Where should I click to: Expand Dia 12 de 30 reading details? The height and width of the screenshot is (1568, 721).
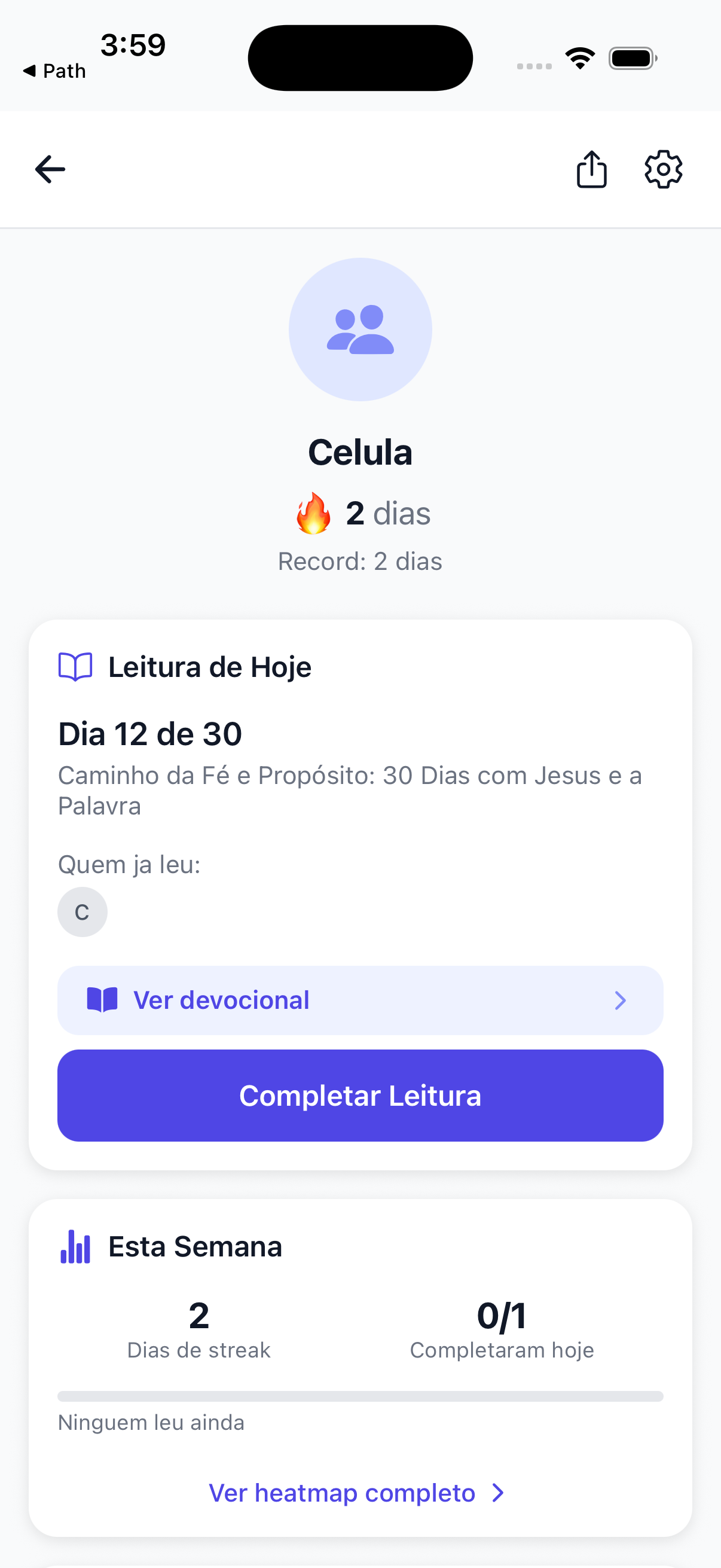(x=149, y=734)
